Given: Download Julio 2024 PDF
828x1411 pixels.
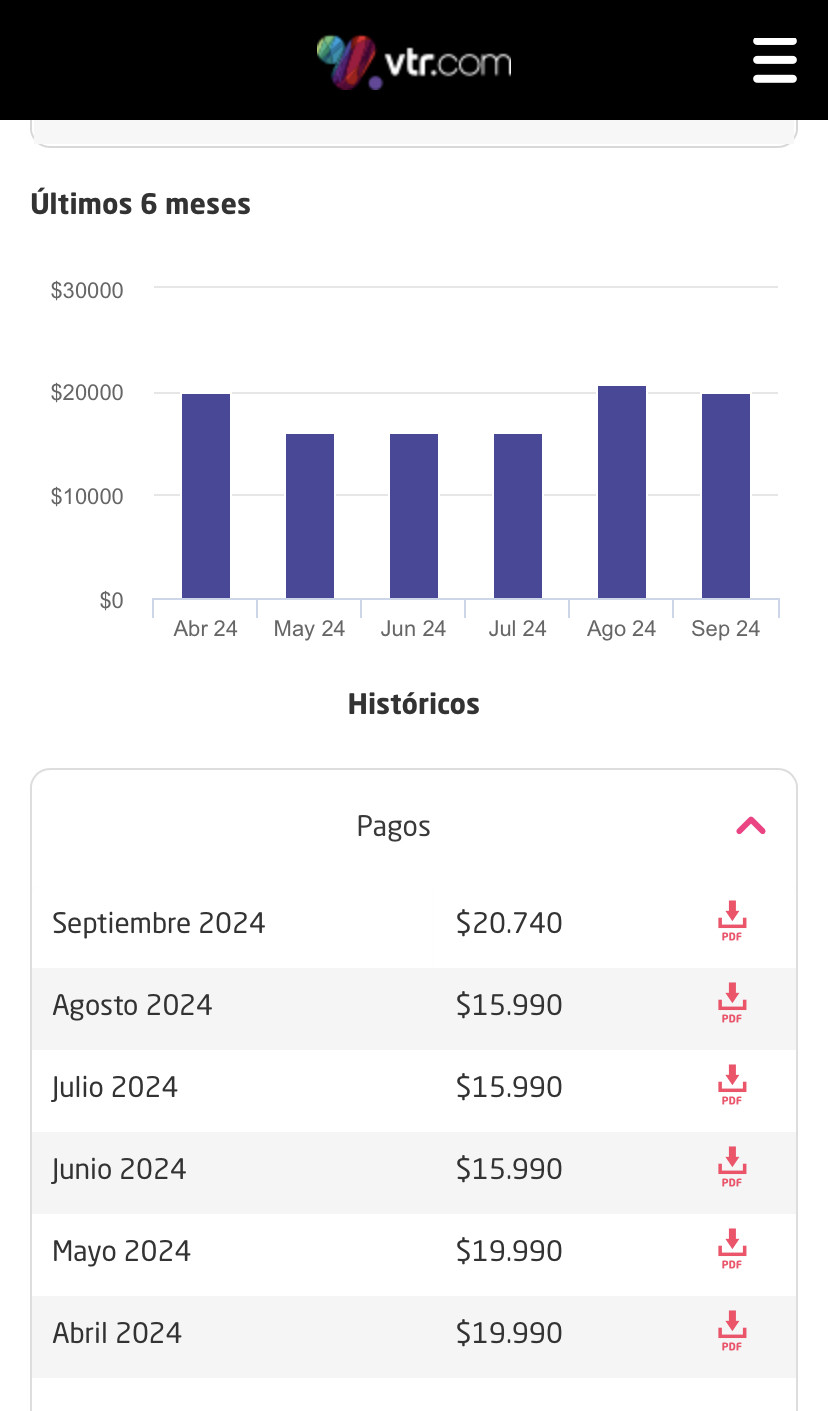Looking at the screenshot, I should pyautogui.click(x=732, y=1085).
